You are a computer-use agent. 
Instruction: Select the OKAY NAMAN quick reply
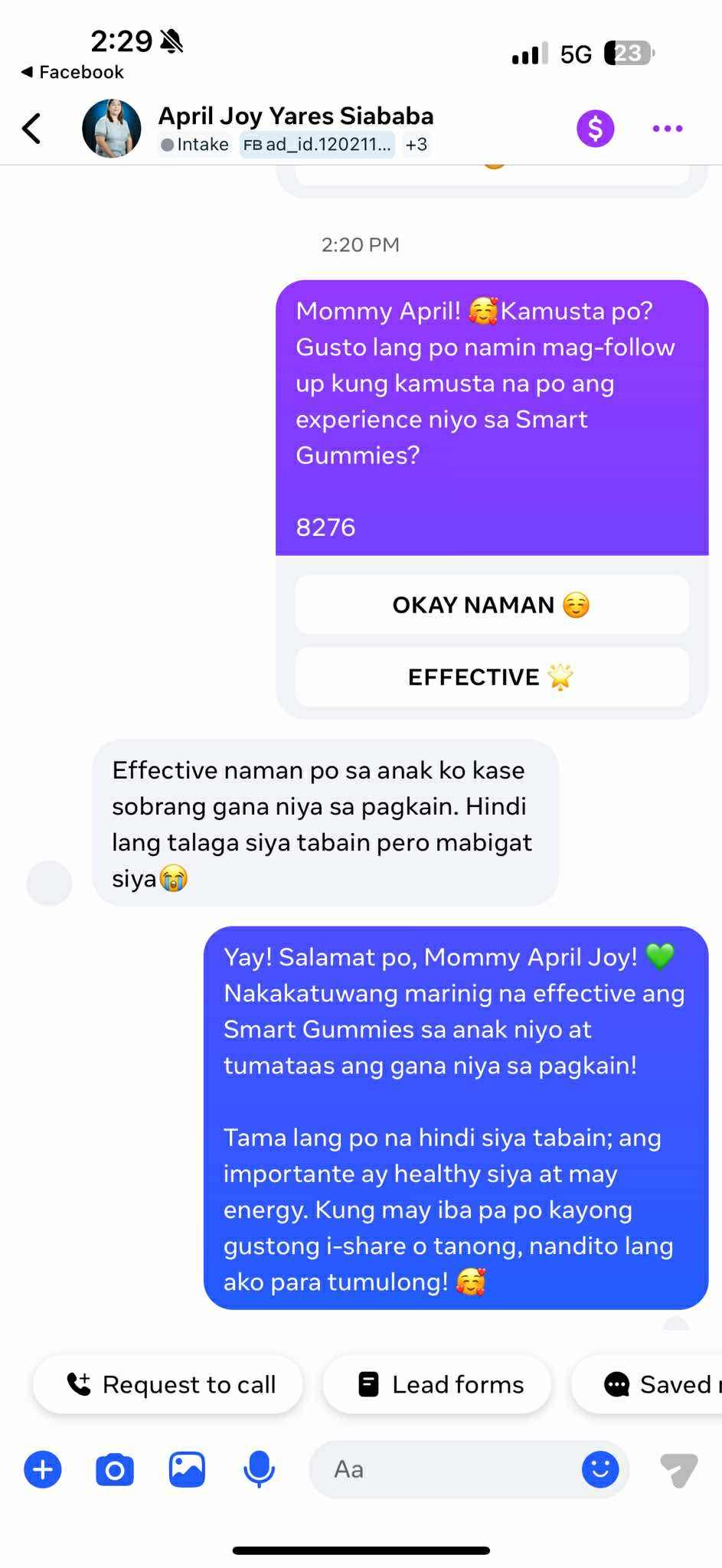point(492,605)
